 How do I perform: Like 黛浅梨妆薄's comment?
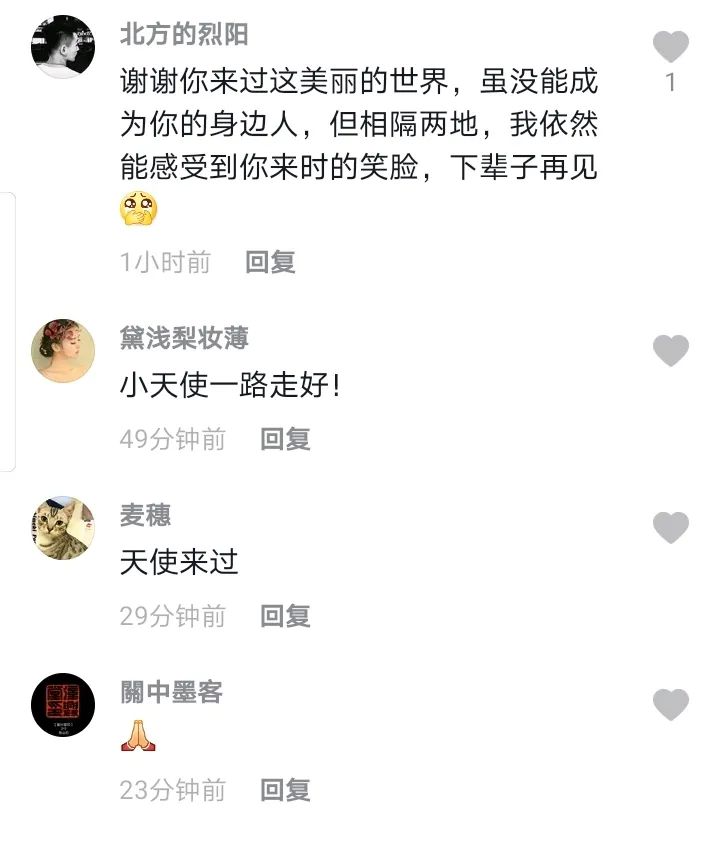click(670, 350)
